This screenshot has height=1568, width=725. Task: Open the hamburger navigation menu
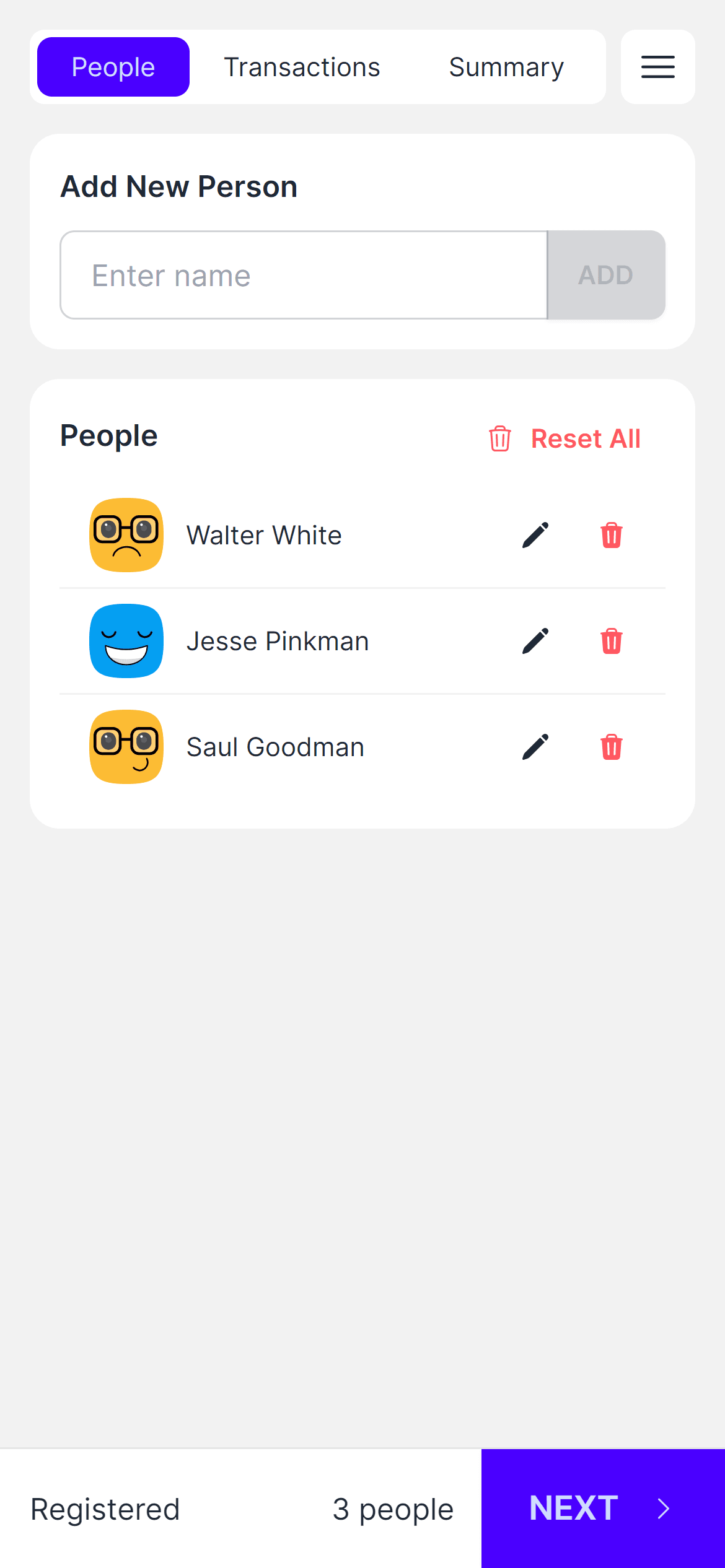point(657,66)
